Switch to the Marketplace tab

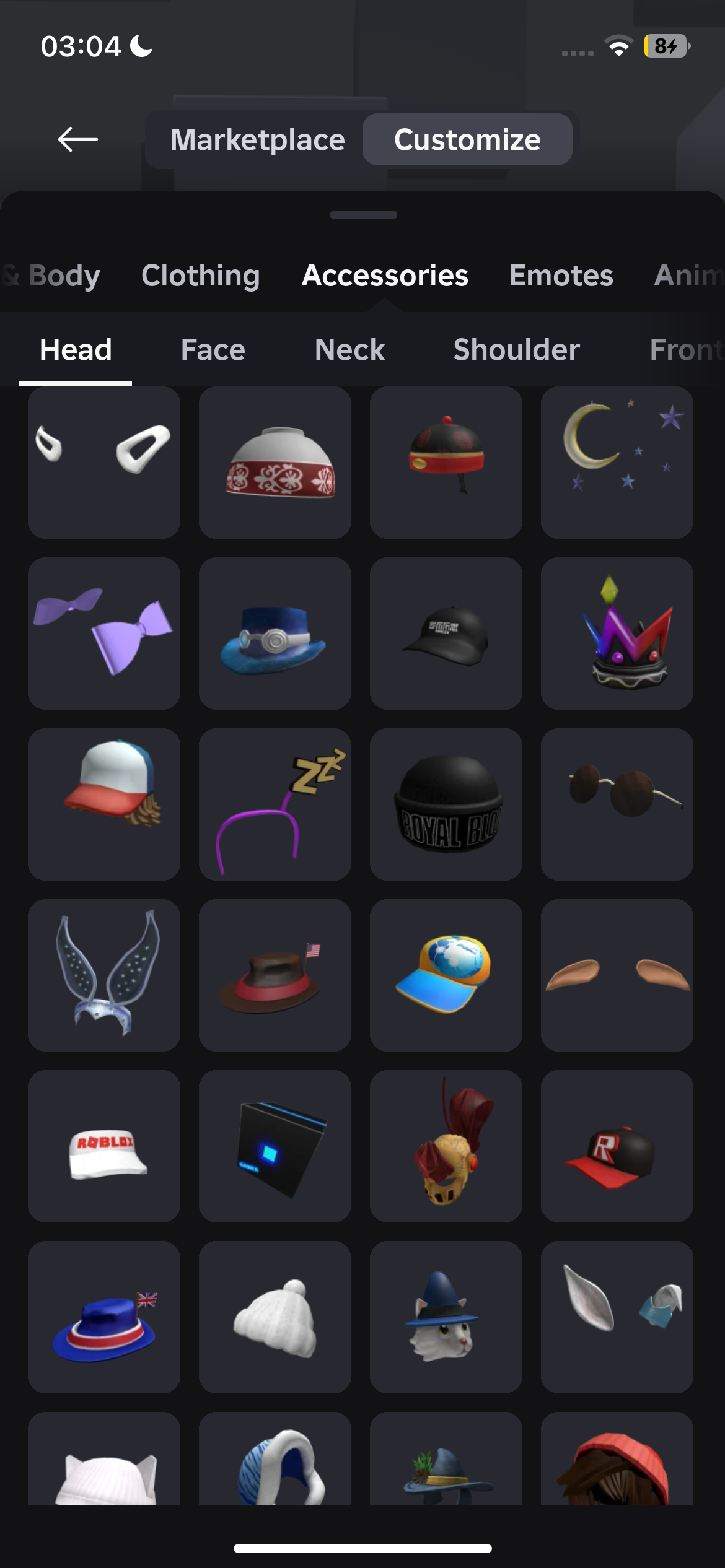[x=257, y=139]
